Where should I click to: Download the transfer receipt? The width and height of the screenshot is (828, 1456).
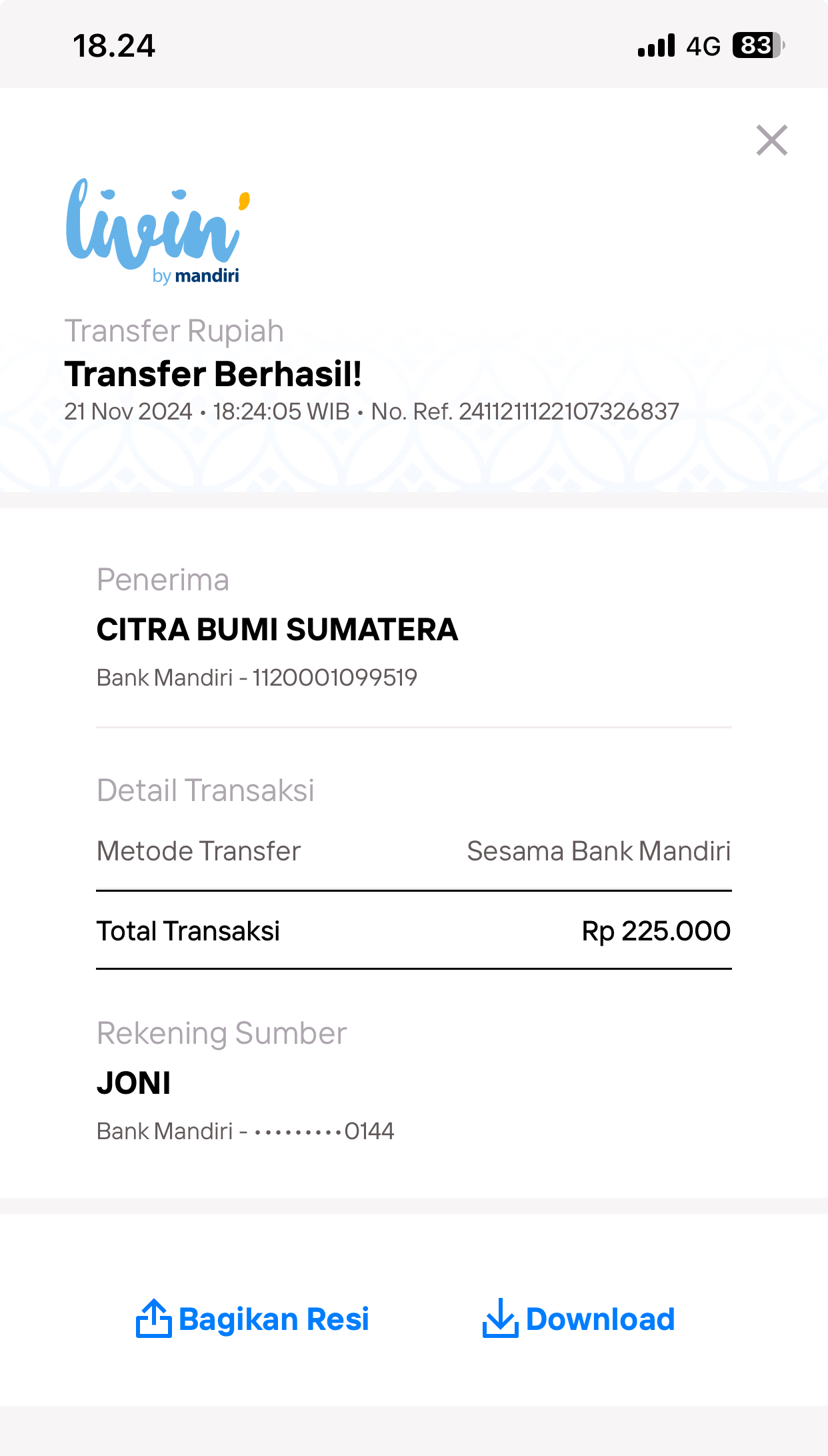coord(578,1319)
